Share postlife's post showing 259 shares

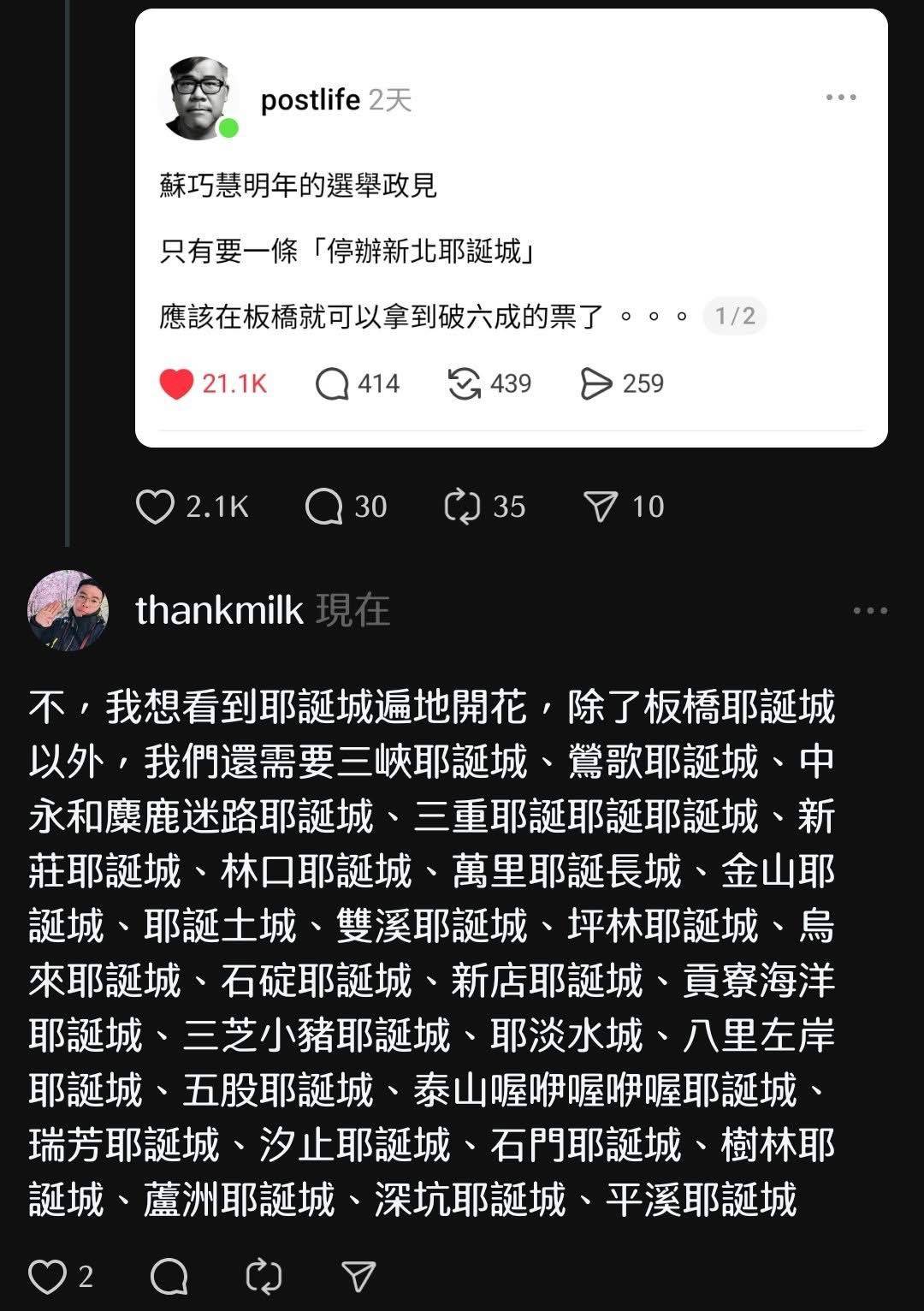596,383
